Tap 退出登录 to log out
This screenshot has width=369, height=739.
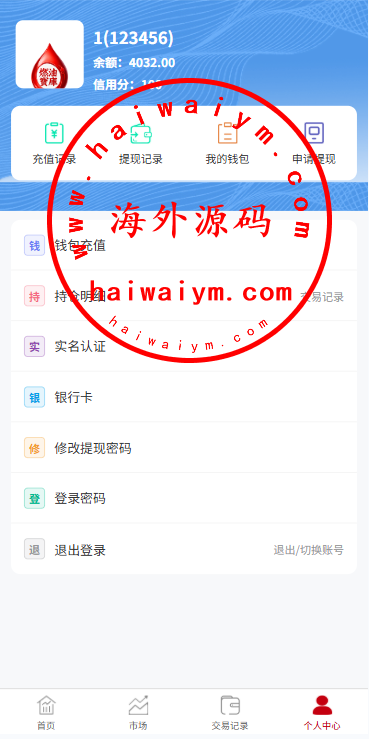tap(184, 550)
